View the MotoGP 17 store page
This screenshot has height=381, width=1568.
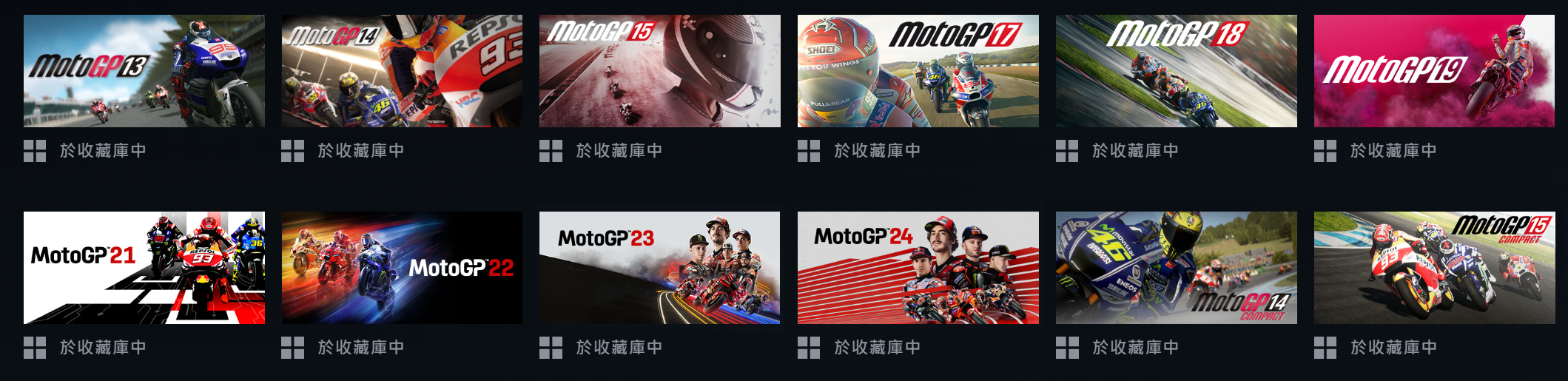pos(918,71)
